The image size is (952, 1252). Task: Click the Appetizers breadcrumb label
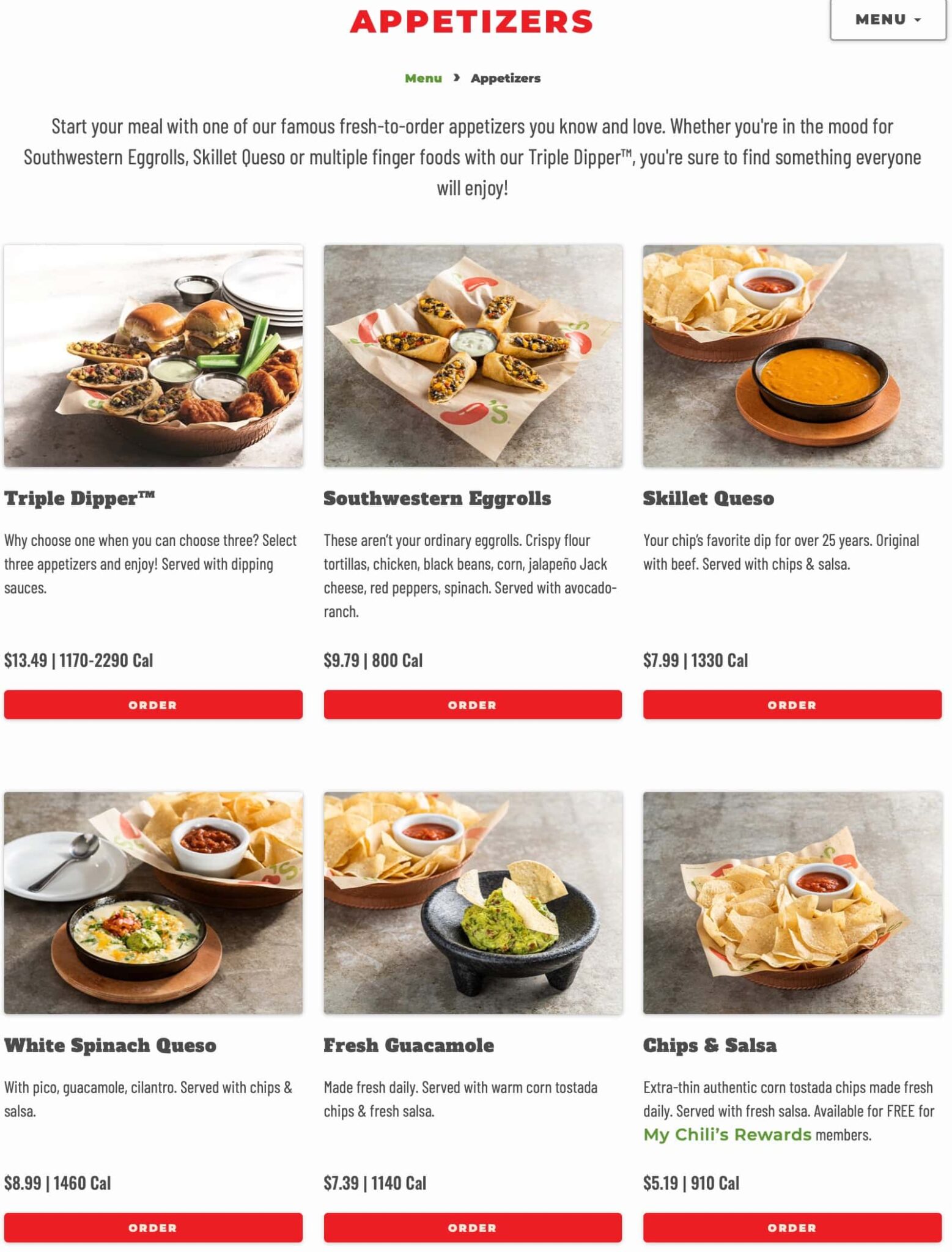click(504, 78)
